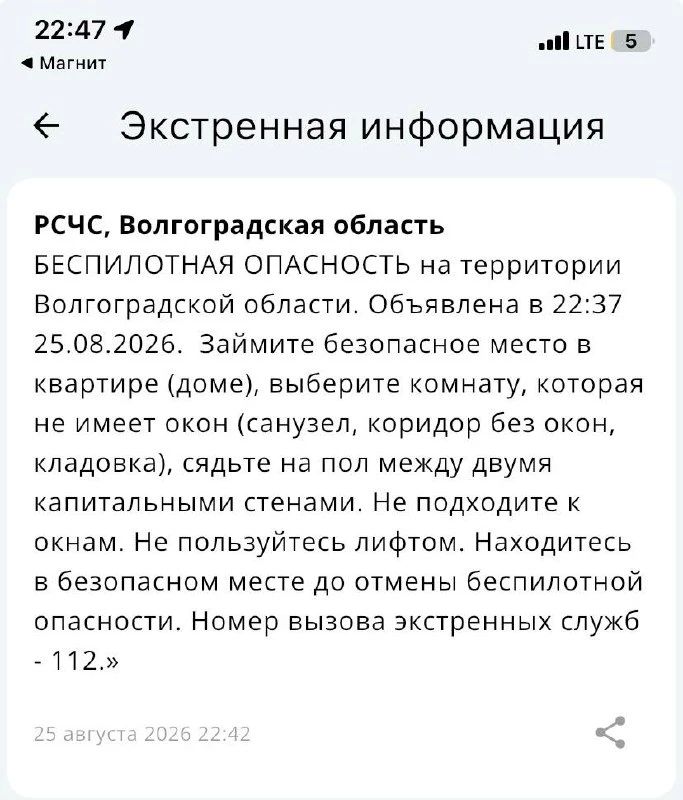683x800 pixels.
Task: Go back from Экстренная информация screen
Action: [x=46, y=126]
